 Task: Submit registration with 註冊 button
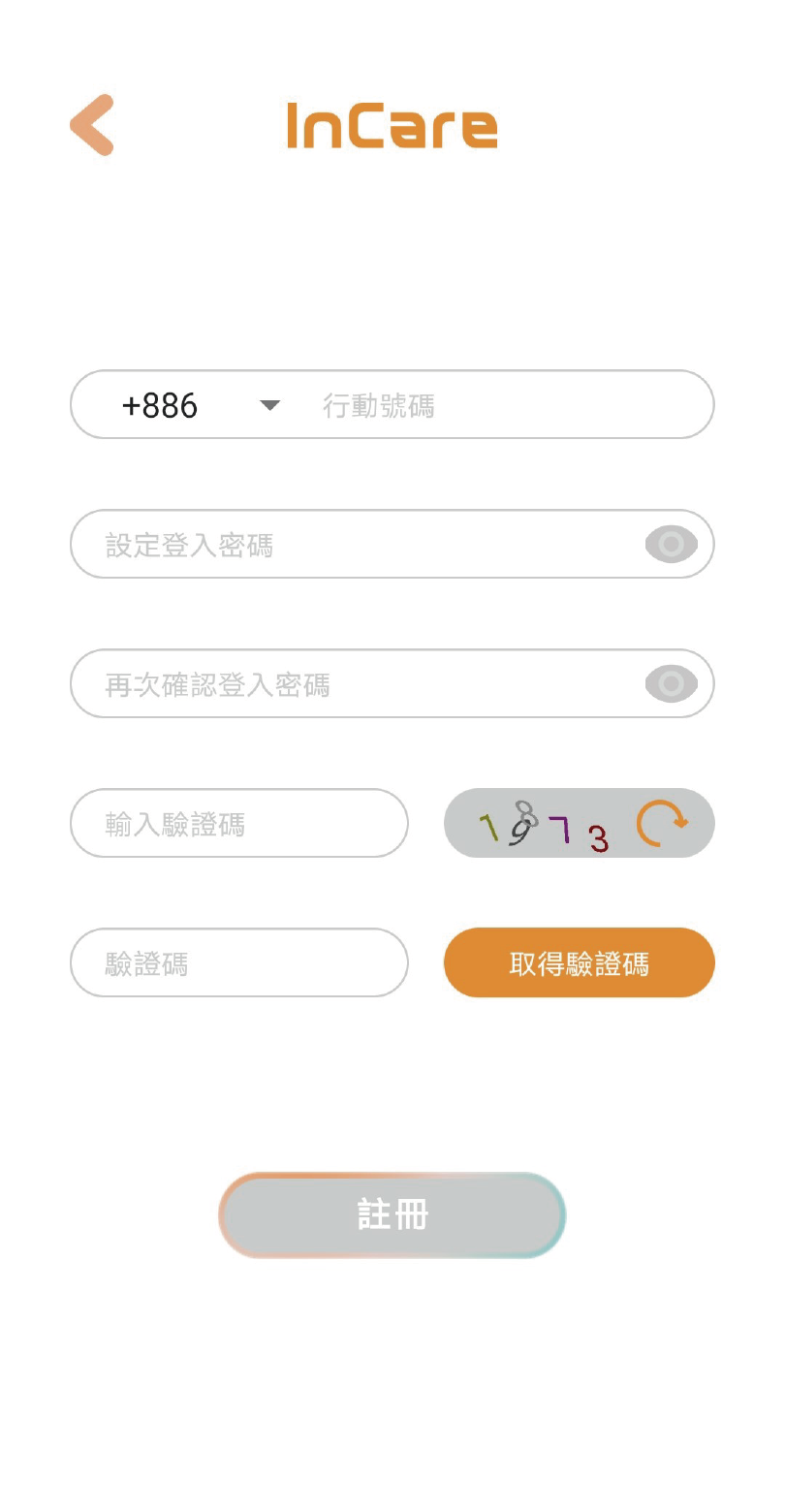[392, 1215]
